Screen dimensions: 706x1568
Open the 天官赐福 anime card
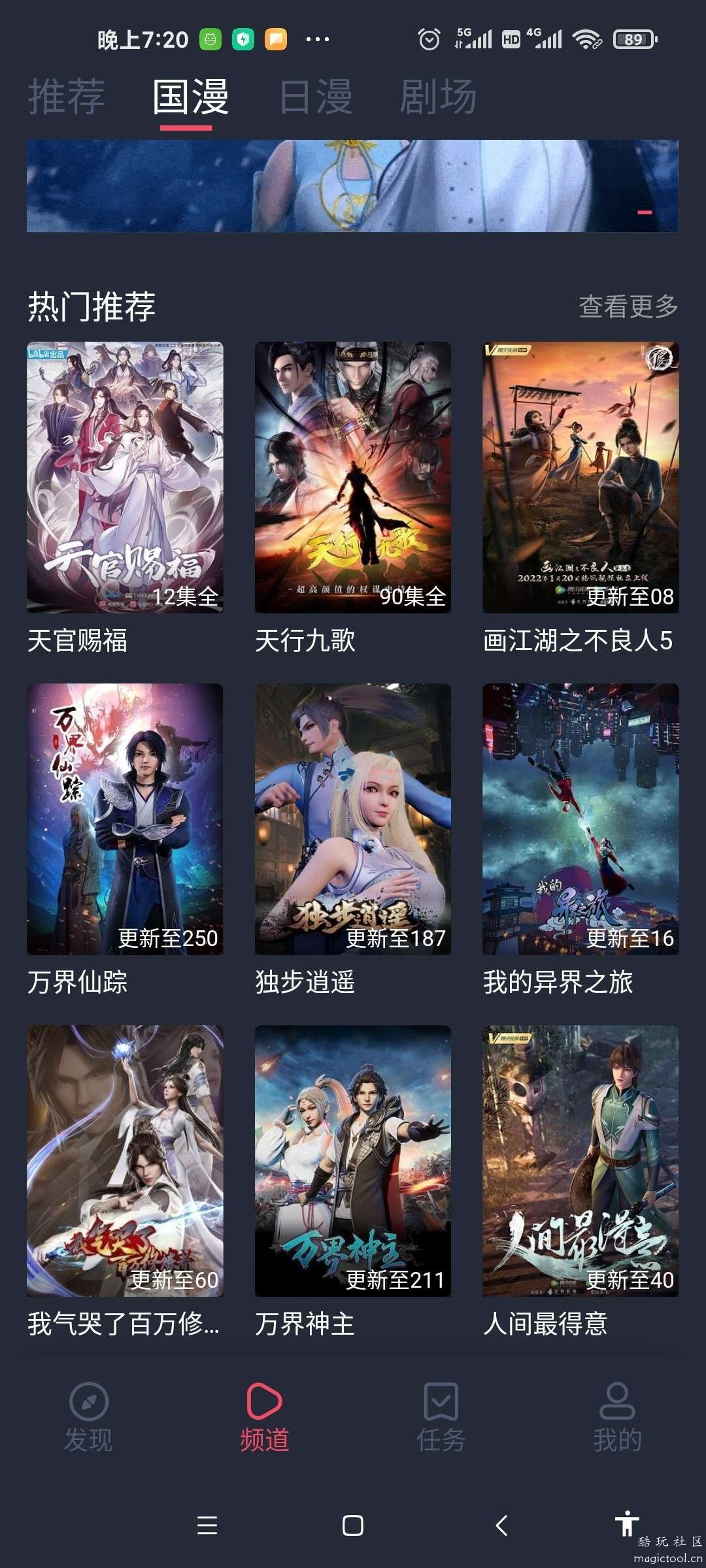tap(125, 478)
